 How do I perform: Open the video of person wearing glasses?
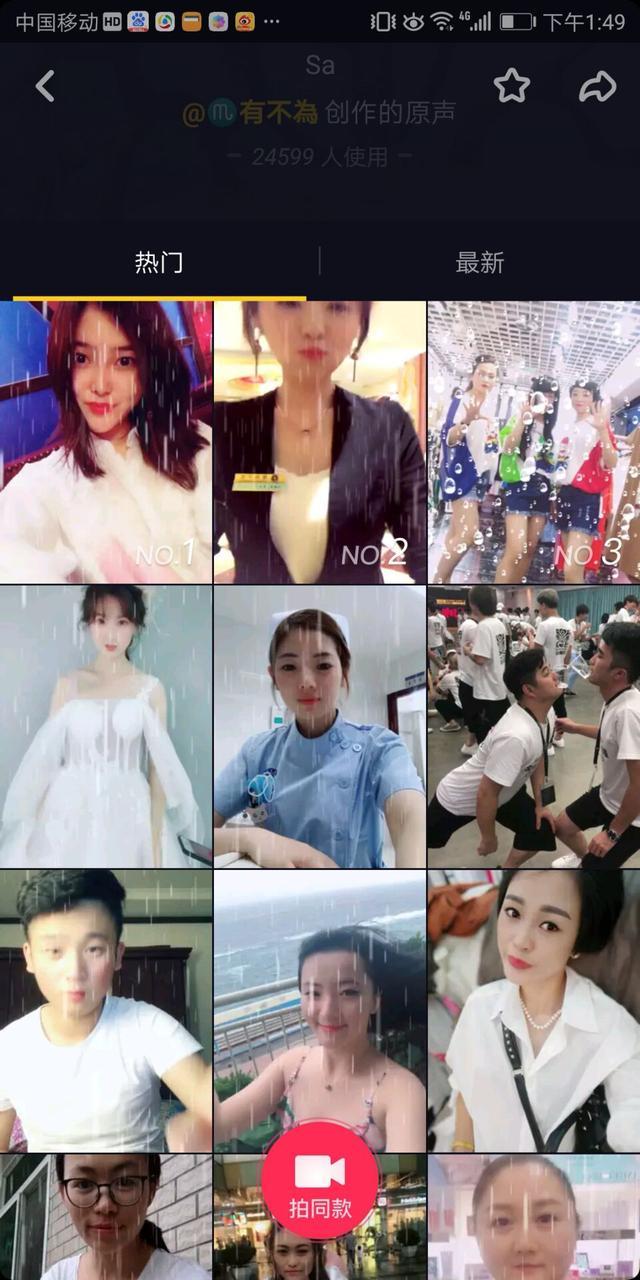tap(106, 1217)
